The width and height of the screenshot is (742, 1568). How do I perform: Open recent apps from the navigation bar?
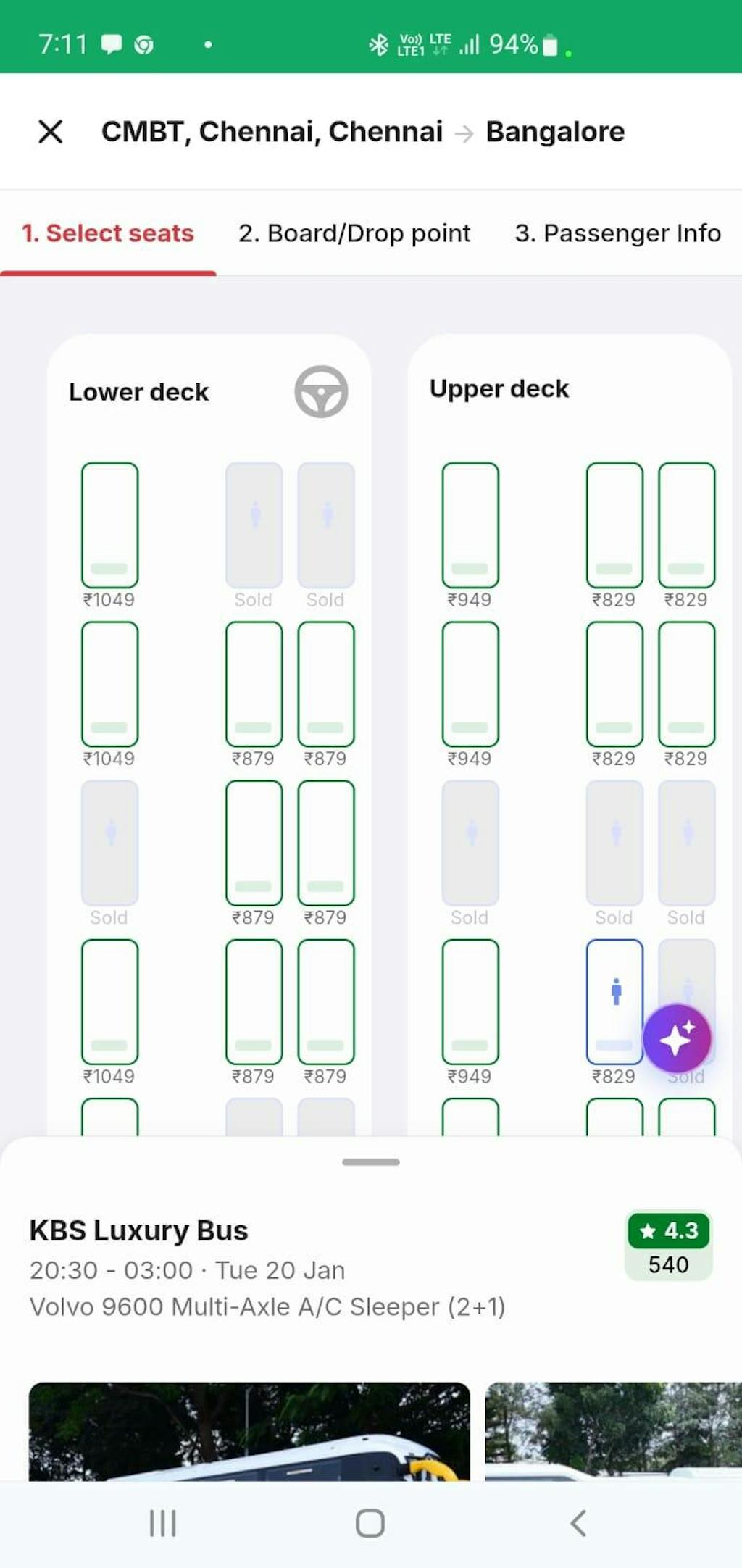162,1523
